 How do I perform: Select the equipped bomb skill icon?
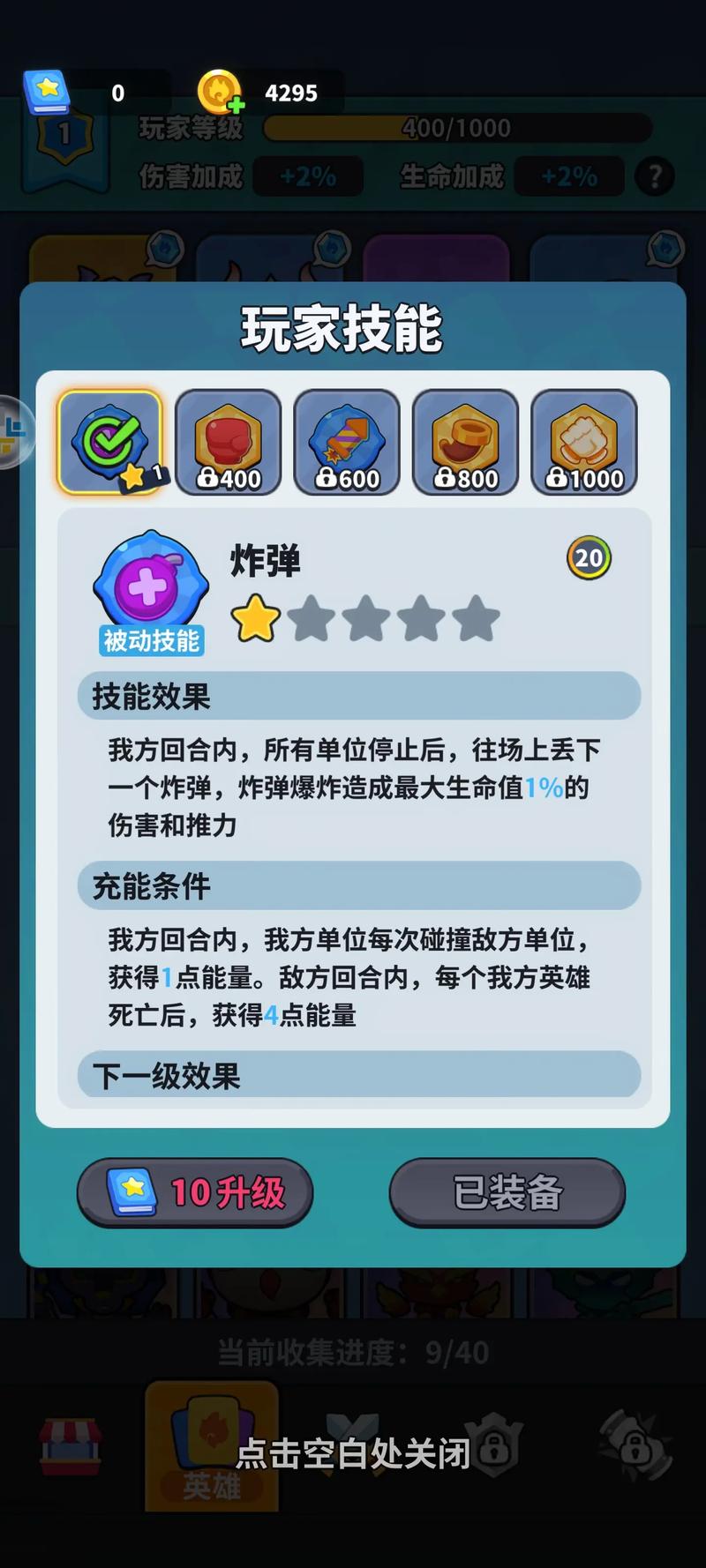click(x=109, y=441)
